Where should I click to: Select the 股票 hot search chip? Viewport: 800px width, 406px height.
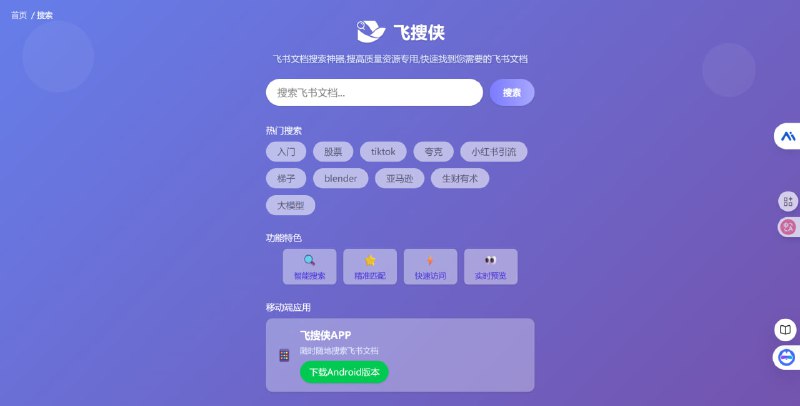tap(332, 152)
